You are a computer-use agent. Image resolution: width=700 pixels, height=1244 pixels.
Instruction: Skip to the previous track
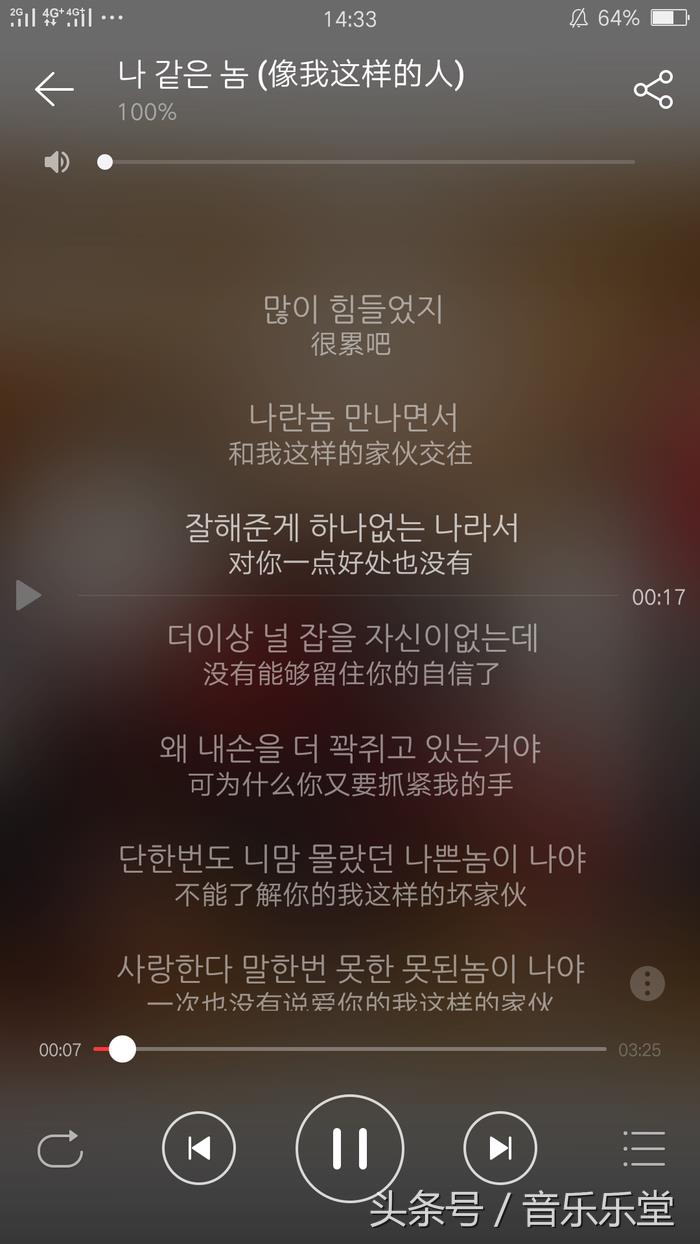[x=199, y=1148]
